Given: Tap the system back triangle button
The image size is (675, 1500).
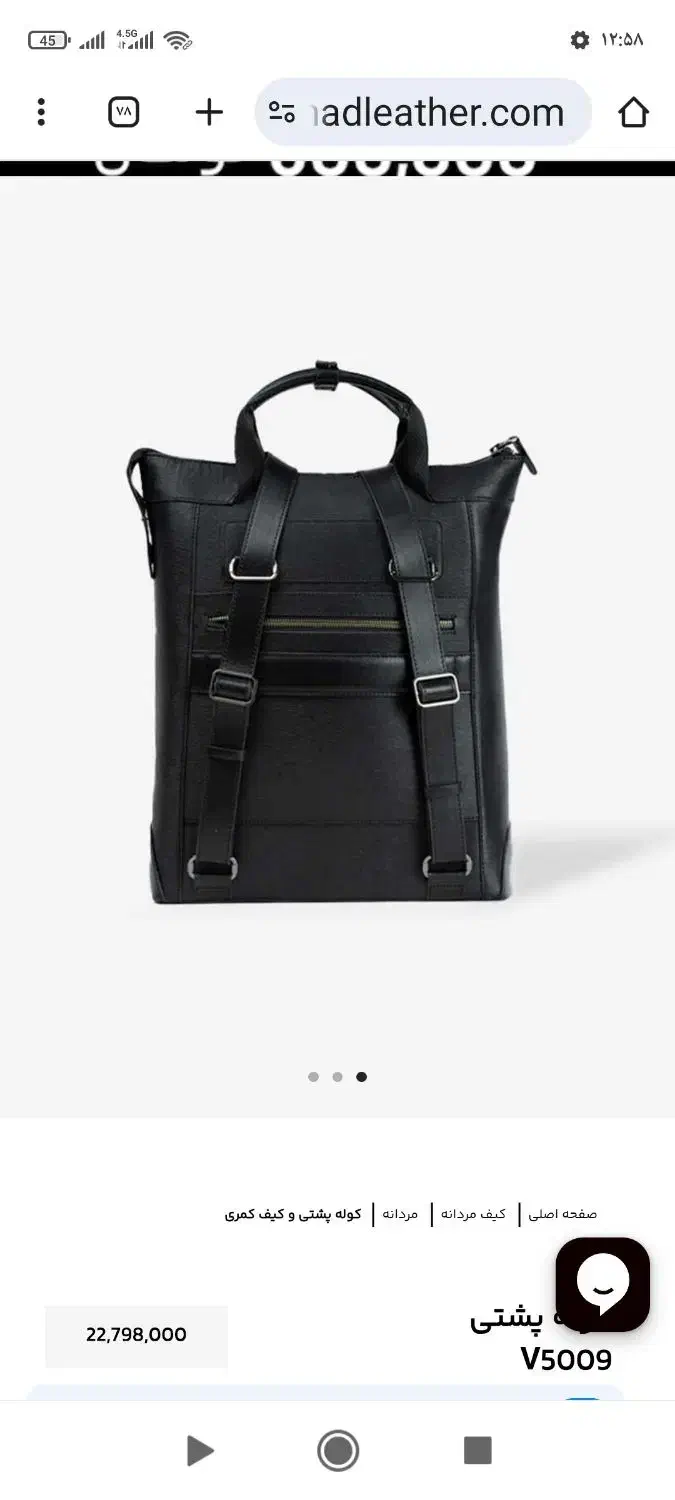Looking at the screenshot, I should pos(200,1450).
